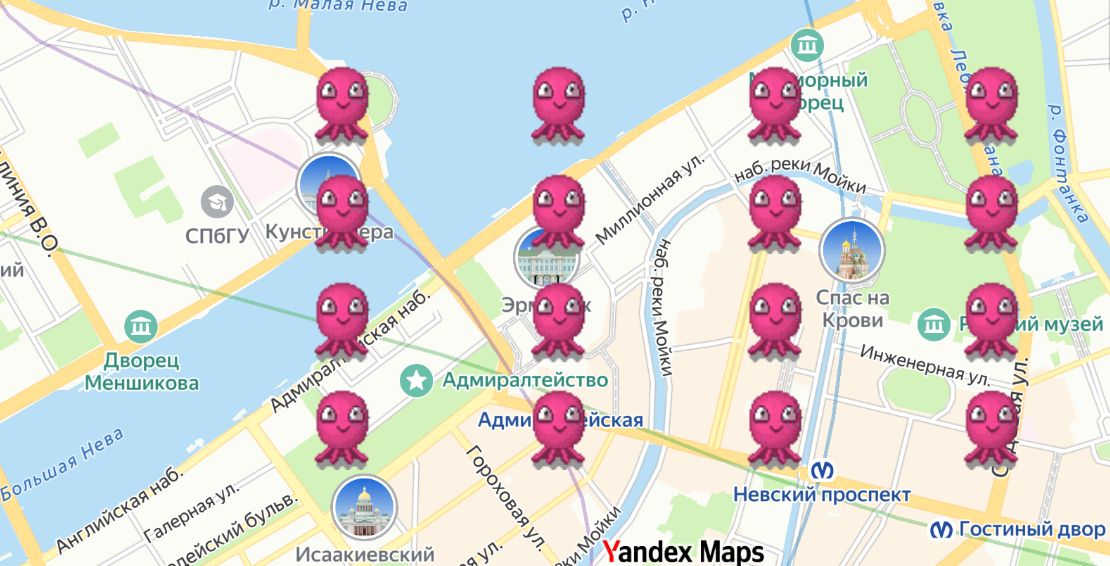Tap the octopus placemark covering the Кунсткамера photo
The width and height of the screenshot is (1110, 566).
coord(342,215)
